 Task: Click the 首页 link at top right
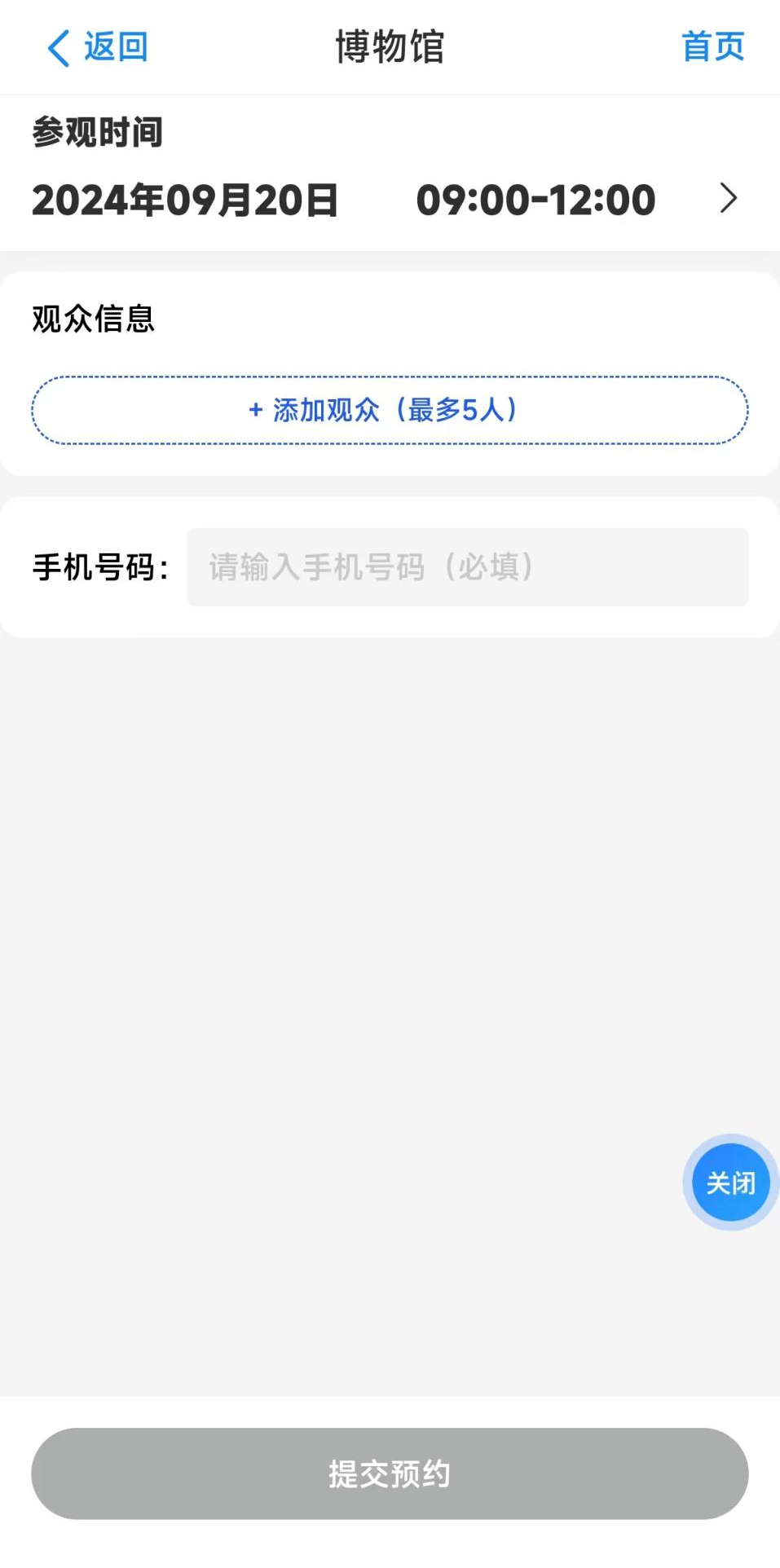pos(712,46)
